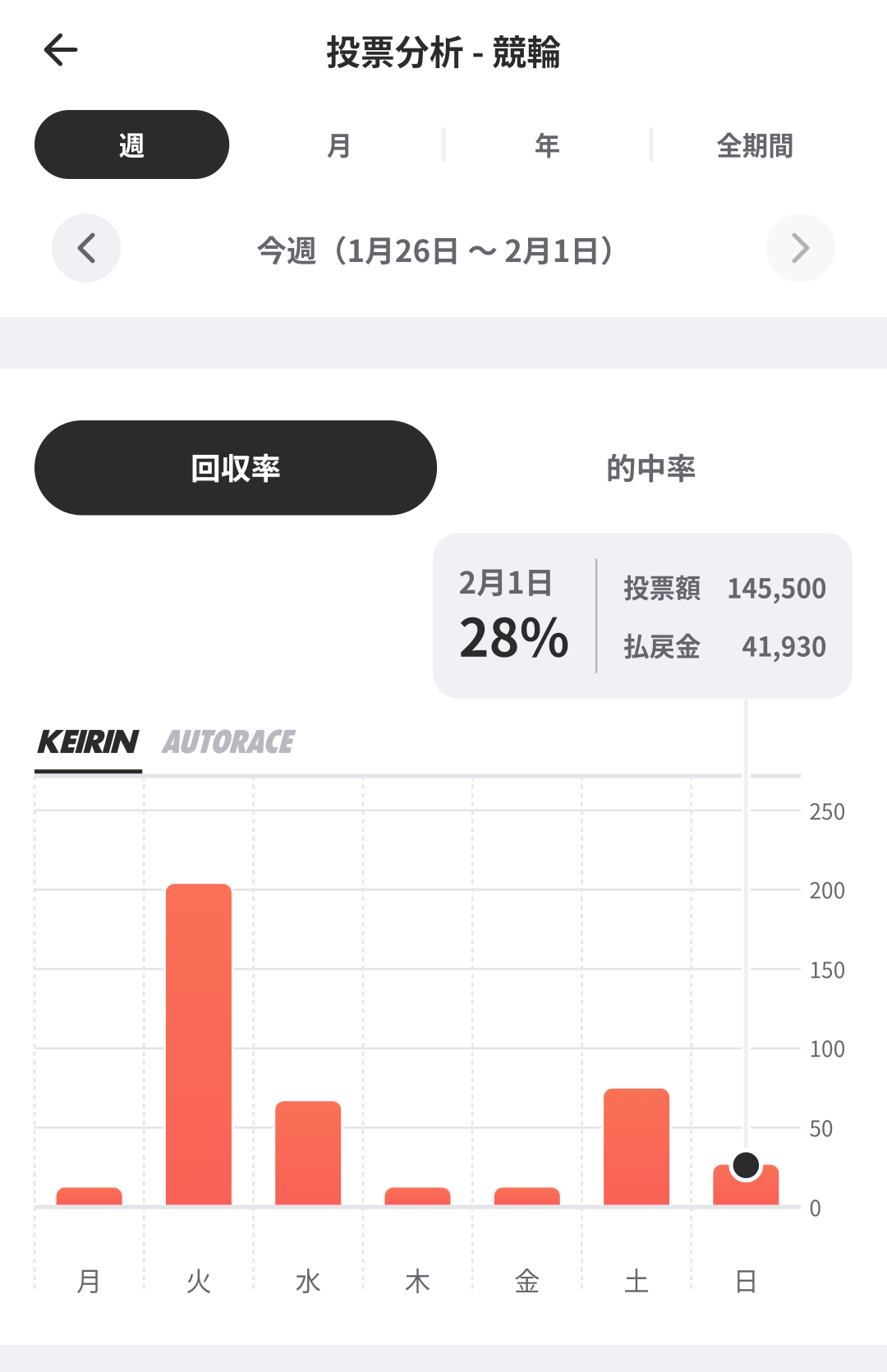Show the 火 bar details
The image size is (887, 1372).
point(199,1044)
